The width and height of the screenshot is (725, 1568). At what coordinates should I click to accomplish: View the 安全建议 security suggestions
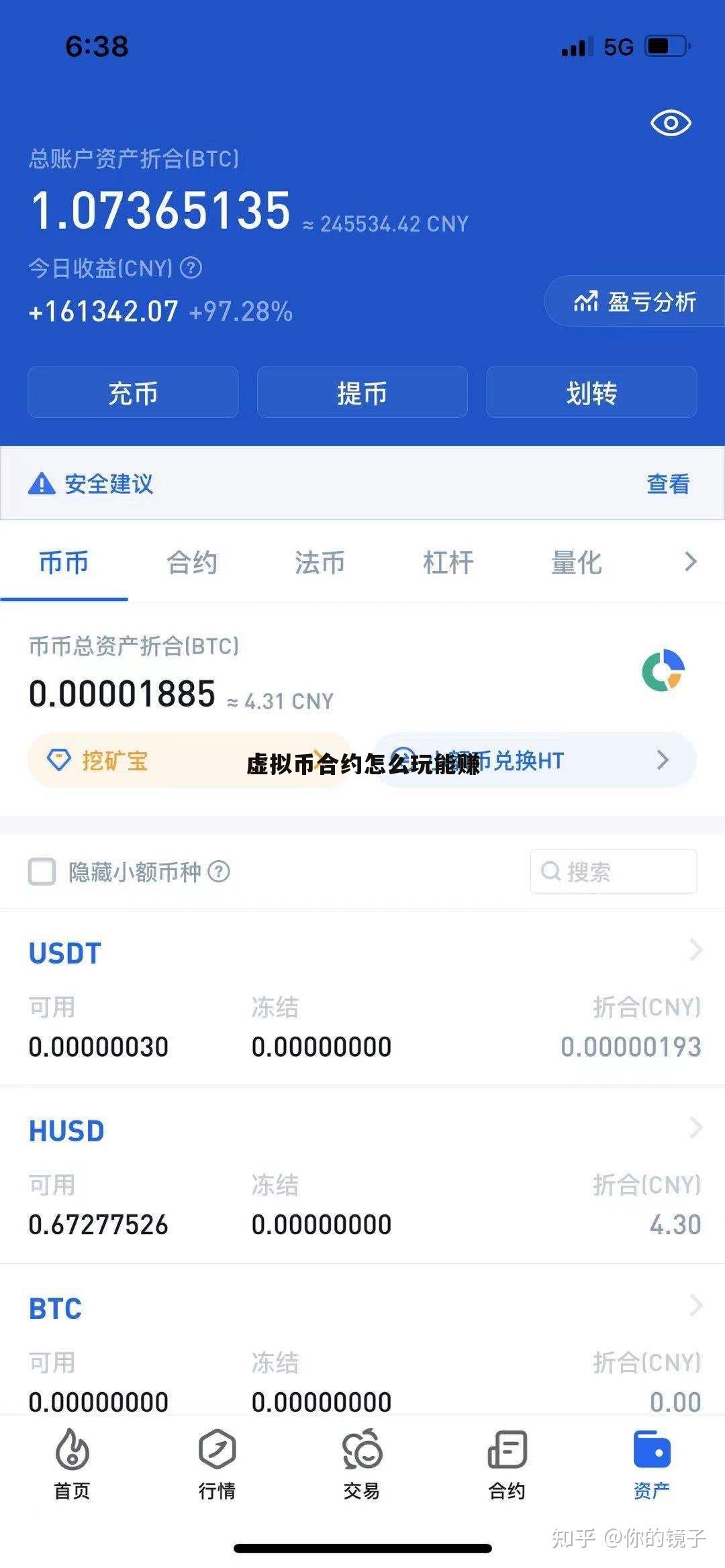pos(667,484)
